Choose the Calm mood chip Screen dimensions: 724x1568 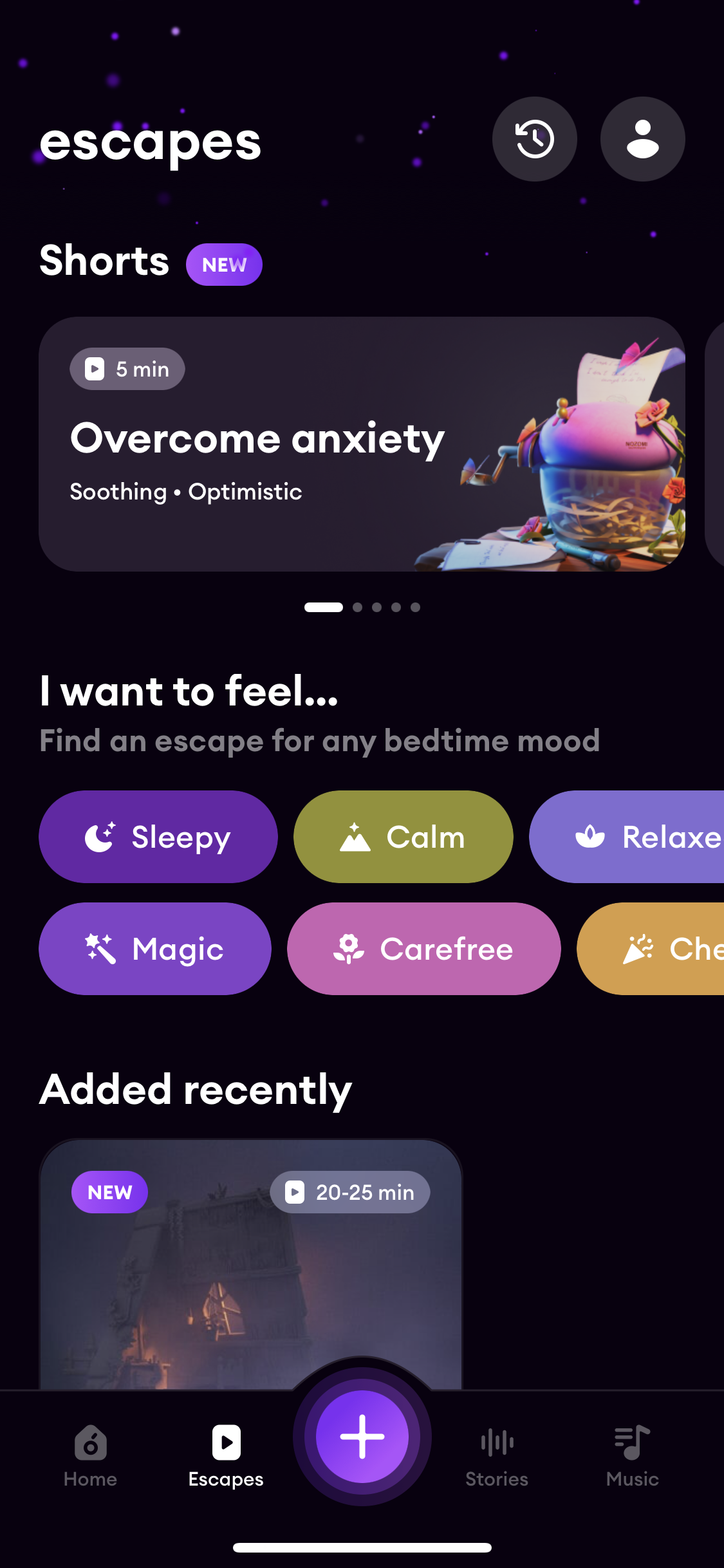pos(403,837)
